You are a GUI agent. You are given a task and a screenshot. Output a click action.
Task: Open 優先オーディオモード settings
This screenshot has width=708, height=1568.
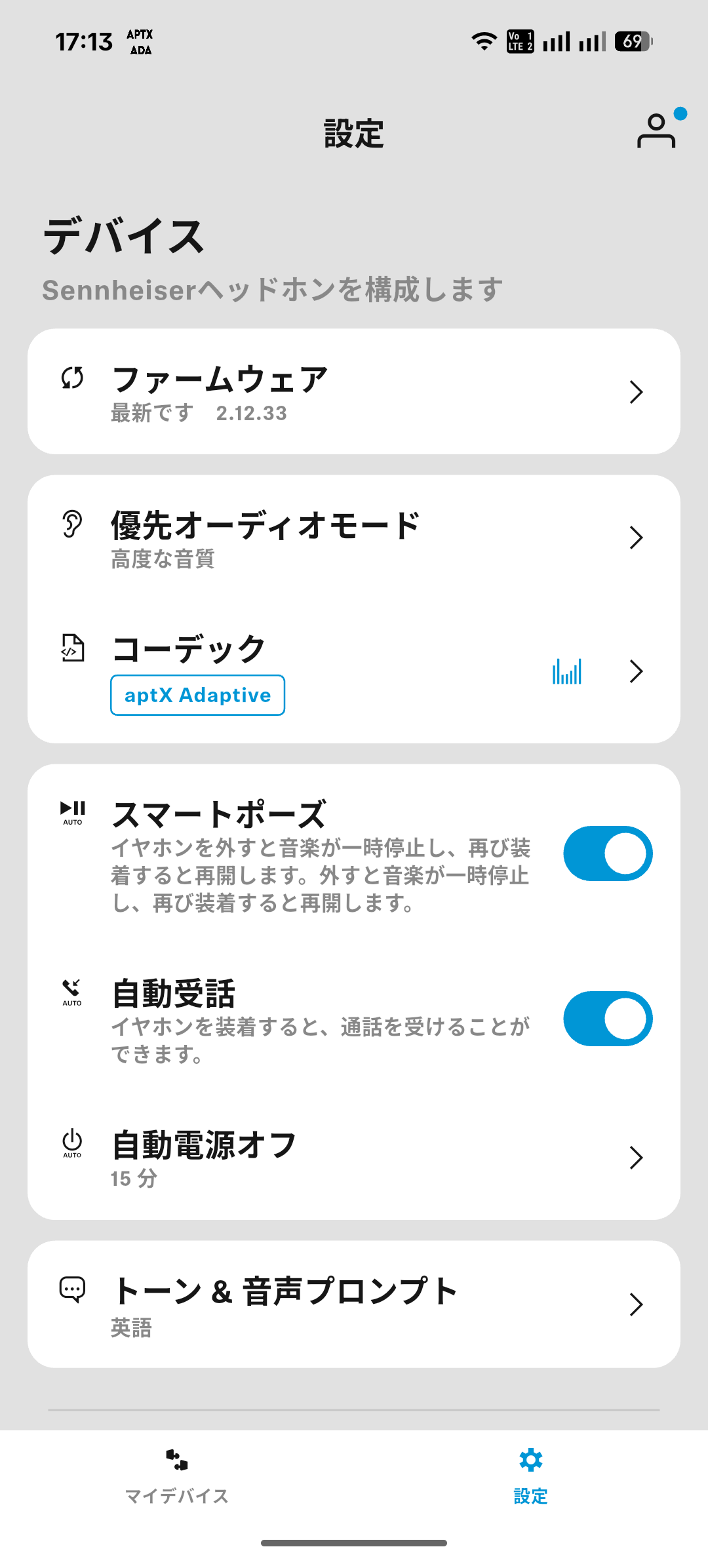click(354, 539)
